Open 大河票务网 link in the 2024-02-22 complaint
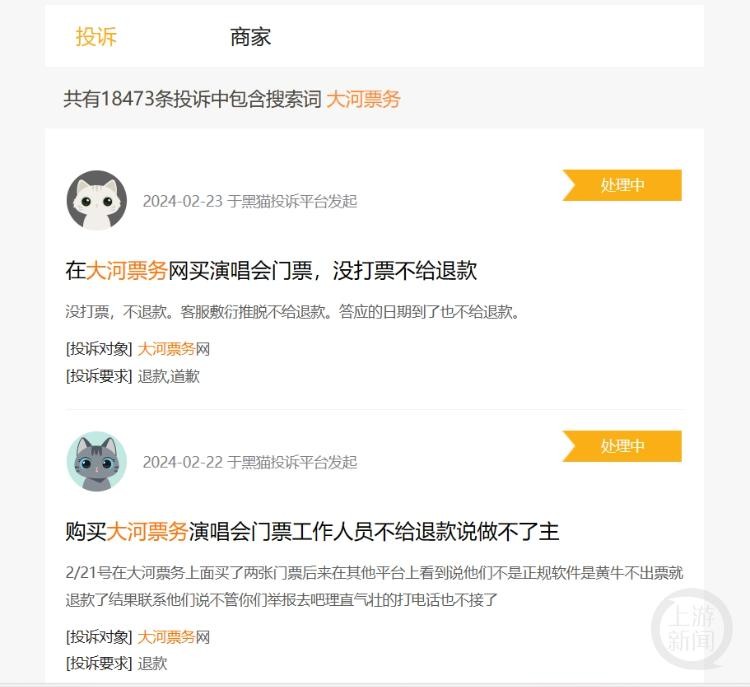Image resolution: width=750 pixels, height=687 pixels. [x=173, y=637]
